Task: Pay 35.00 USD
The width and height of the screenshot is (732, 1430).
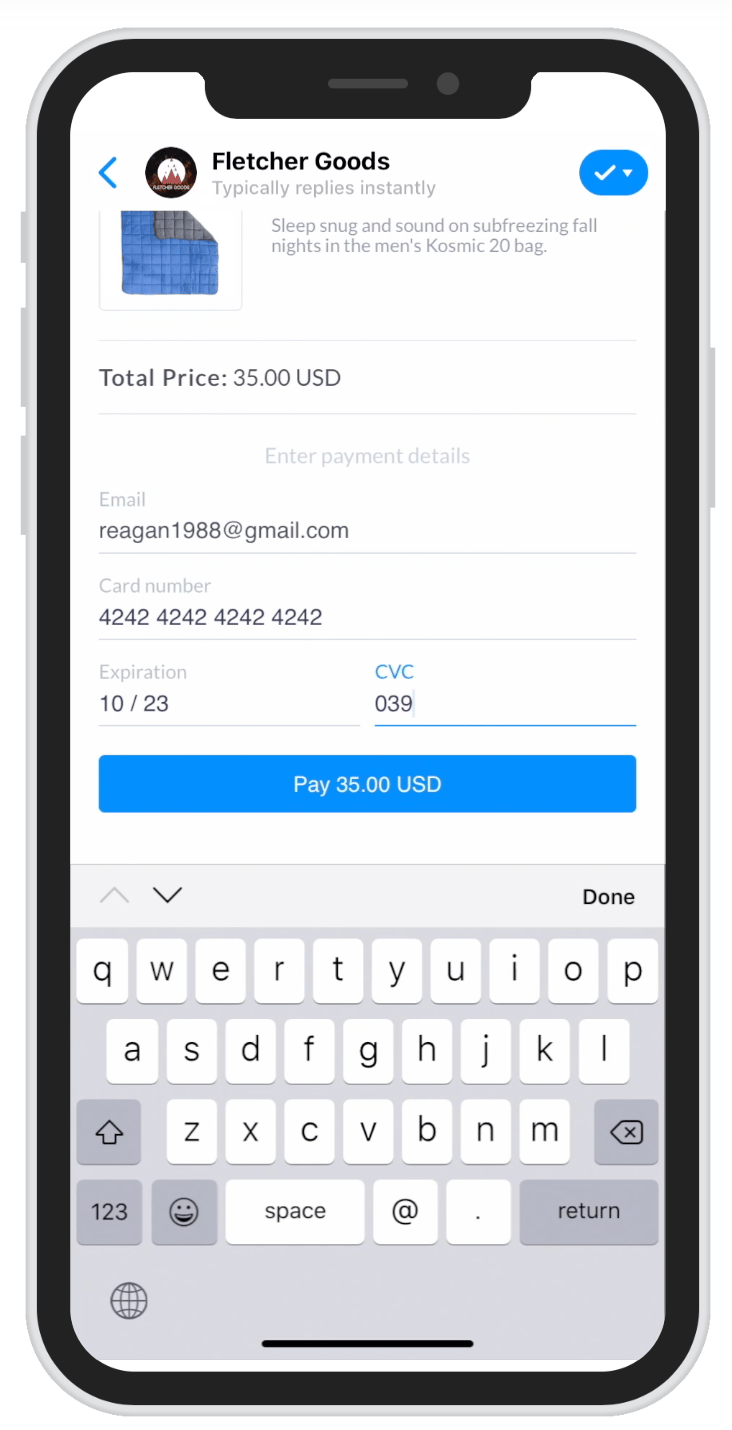Action: (x=367, y=784)
